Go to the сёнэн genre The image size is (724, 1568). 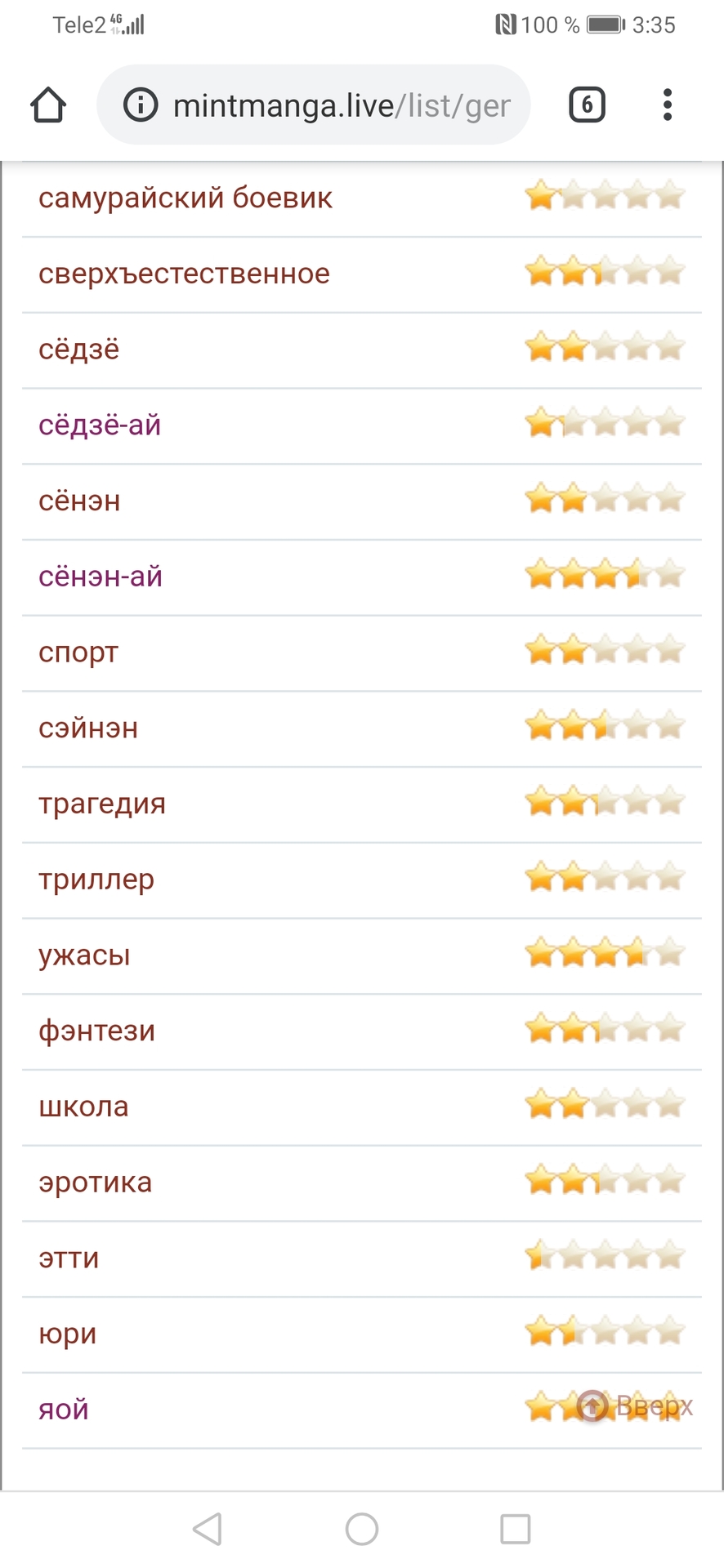pos(79,501)
